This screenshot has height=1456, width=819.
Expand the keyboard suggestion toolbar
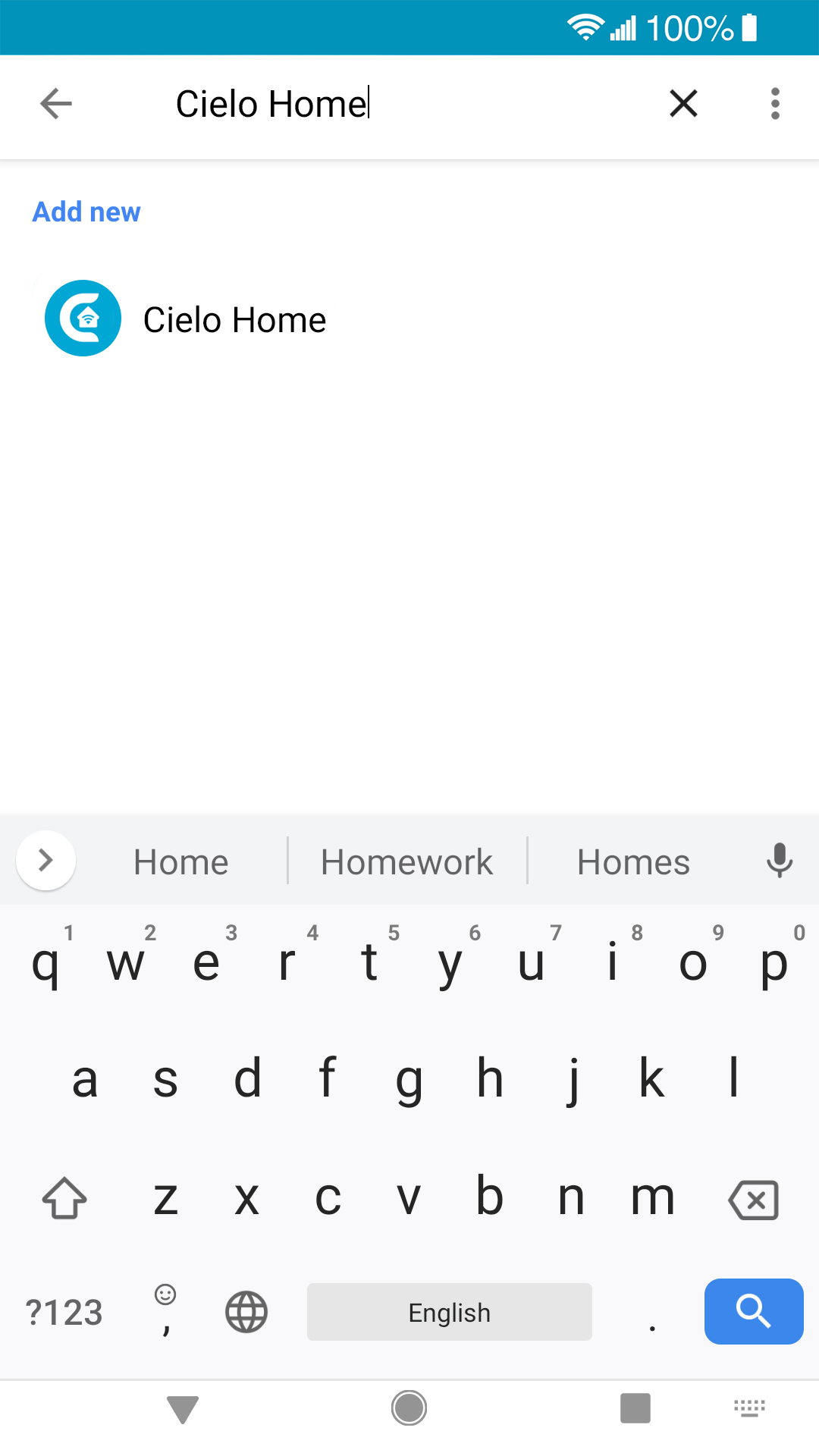(45, 861)
